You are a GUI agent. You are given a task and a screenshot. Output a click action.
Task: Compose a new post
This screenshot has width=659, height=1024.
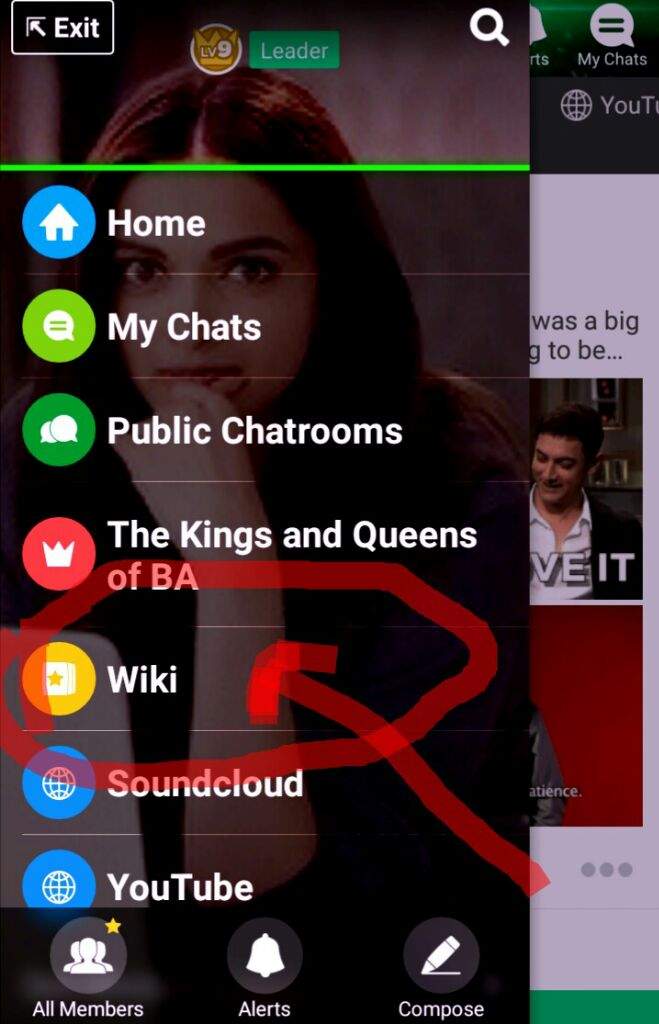(x=441, y=968)
